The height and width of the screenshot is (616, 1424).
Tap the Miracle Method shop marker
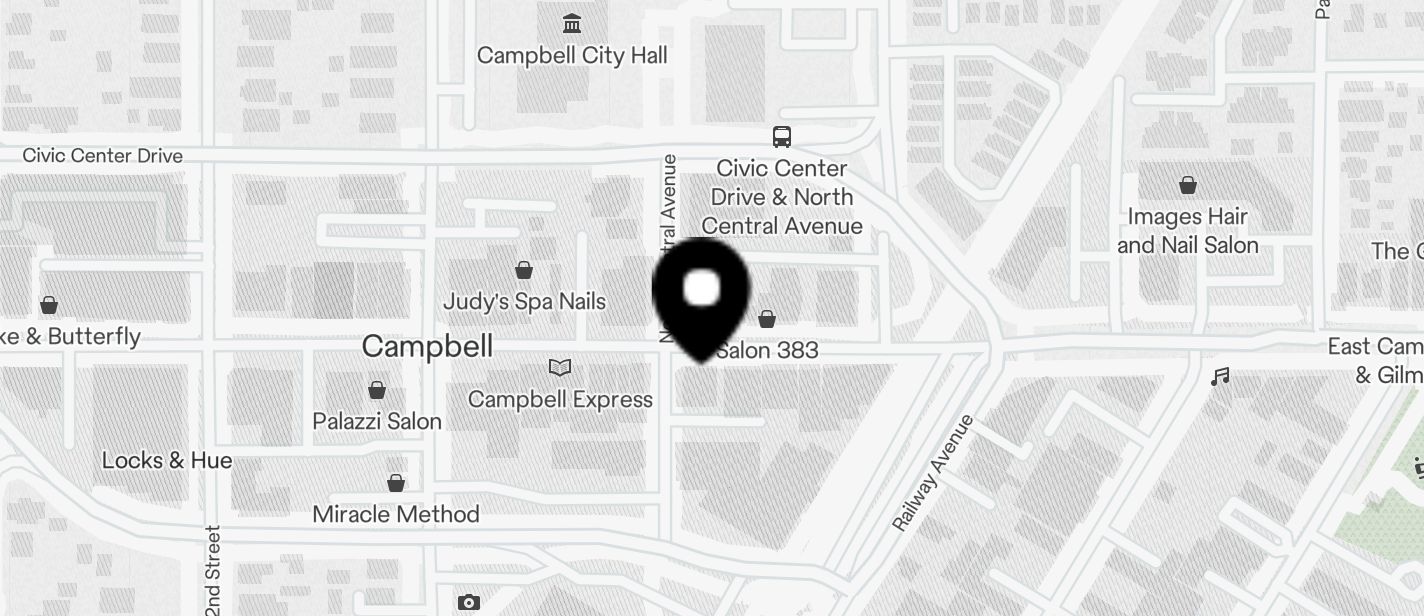point(396,483)
